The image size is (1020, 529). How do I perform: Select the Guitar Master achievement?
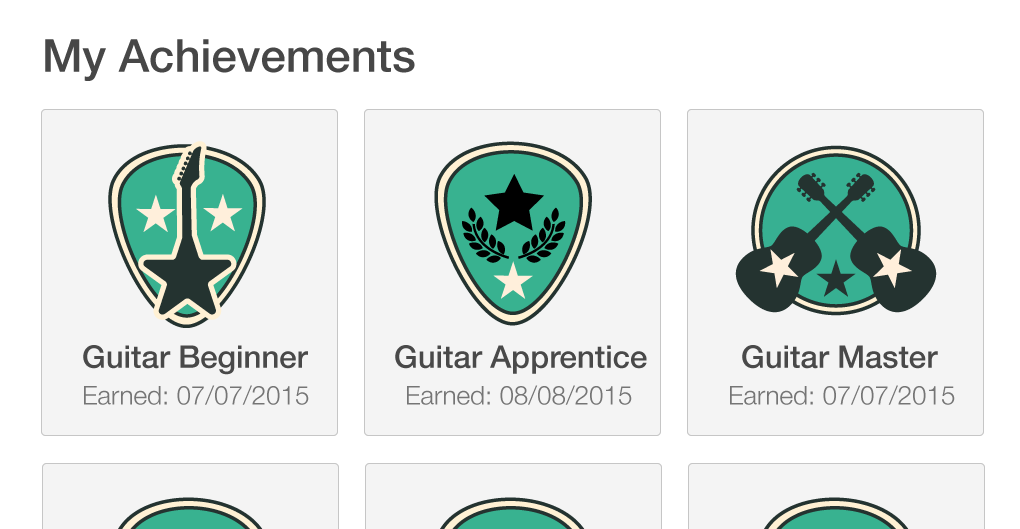point(835,272)
